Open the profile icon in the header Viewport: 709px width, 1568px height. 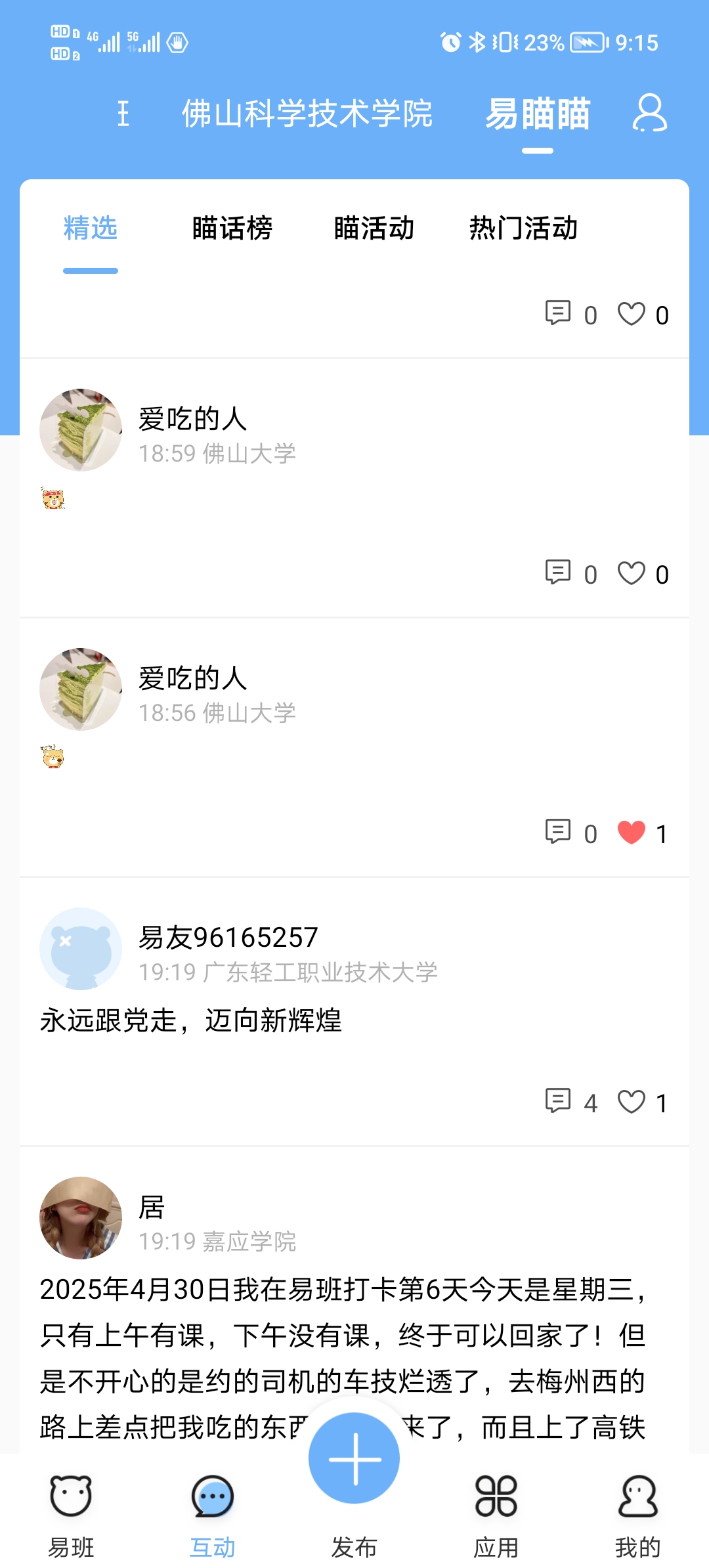click(649, 113)
